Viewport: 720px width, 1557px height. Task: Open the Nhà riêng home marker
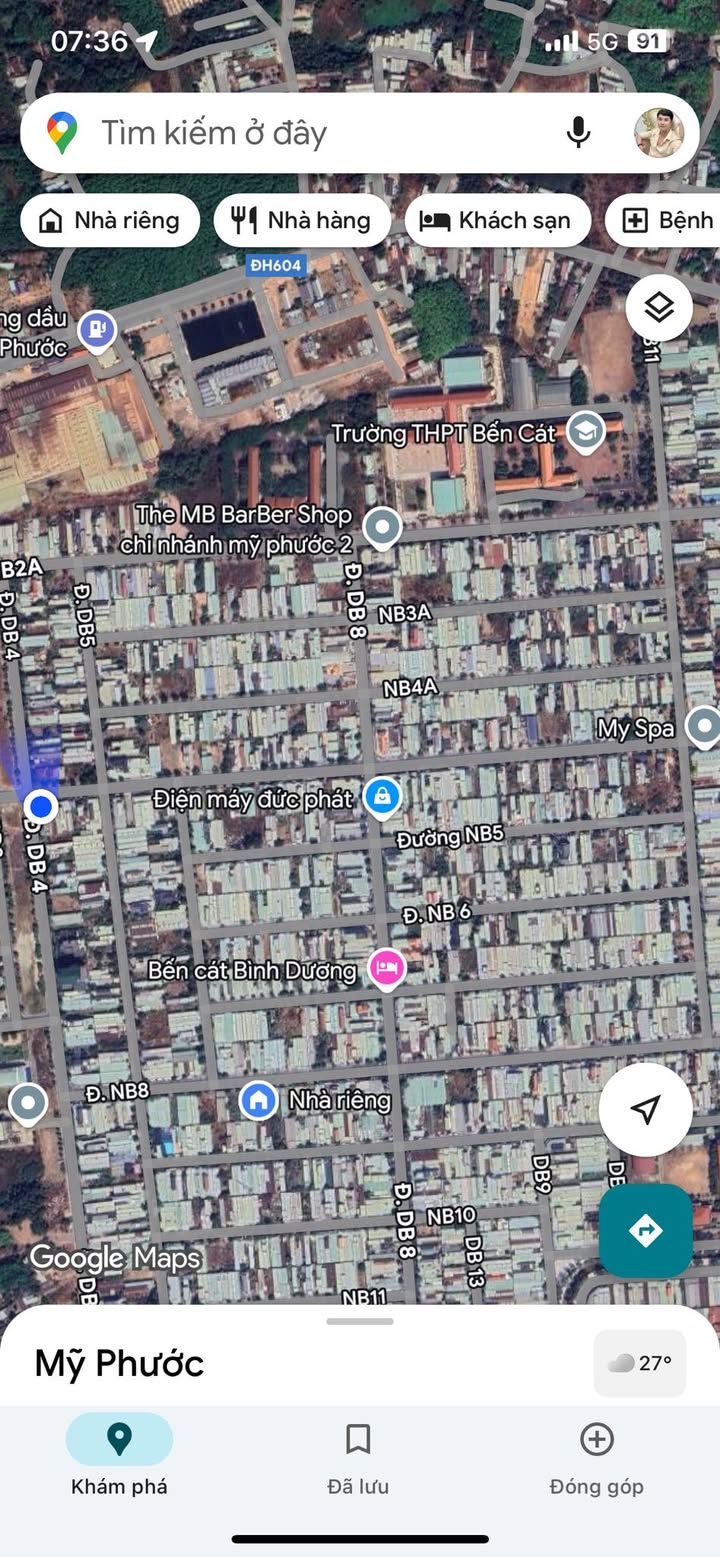[x=258, y=1100]
